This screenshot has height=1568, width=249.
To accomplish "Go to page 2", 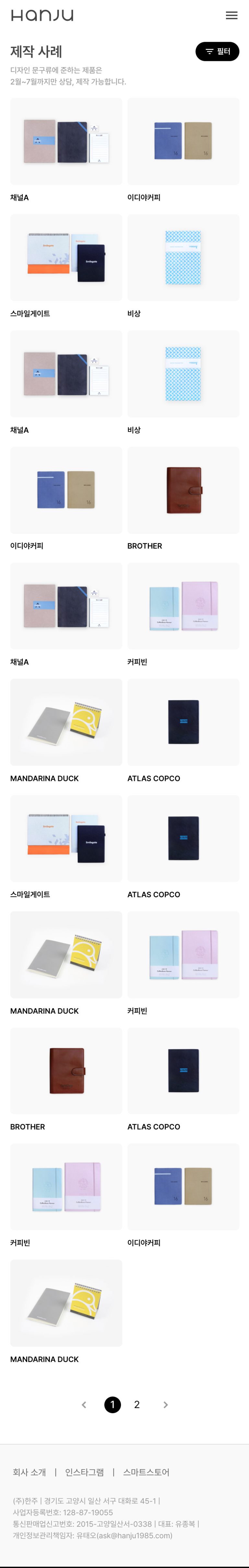I will tap(137, 1404).
